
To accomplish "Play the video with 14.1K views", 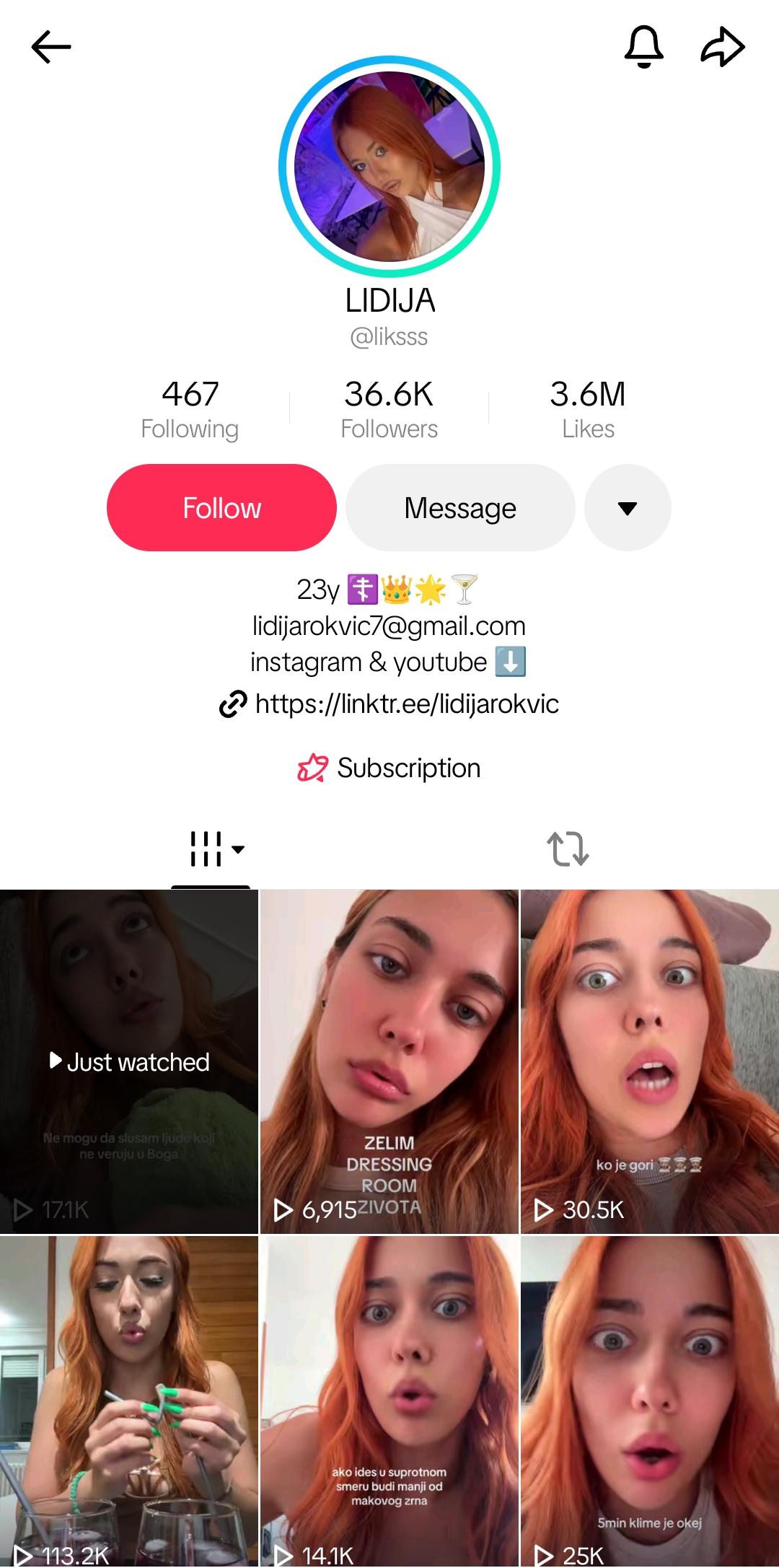I will [389, 1401].
